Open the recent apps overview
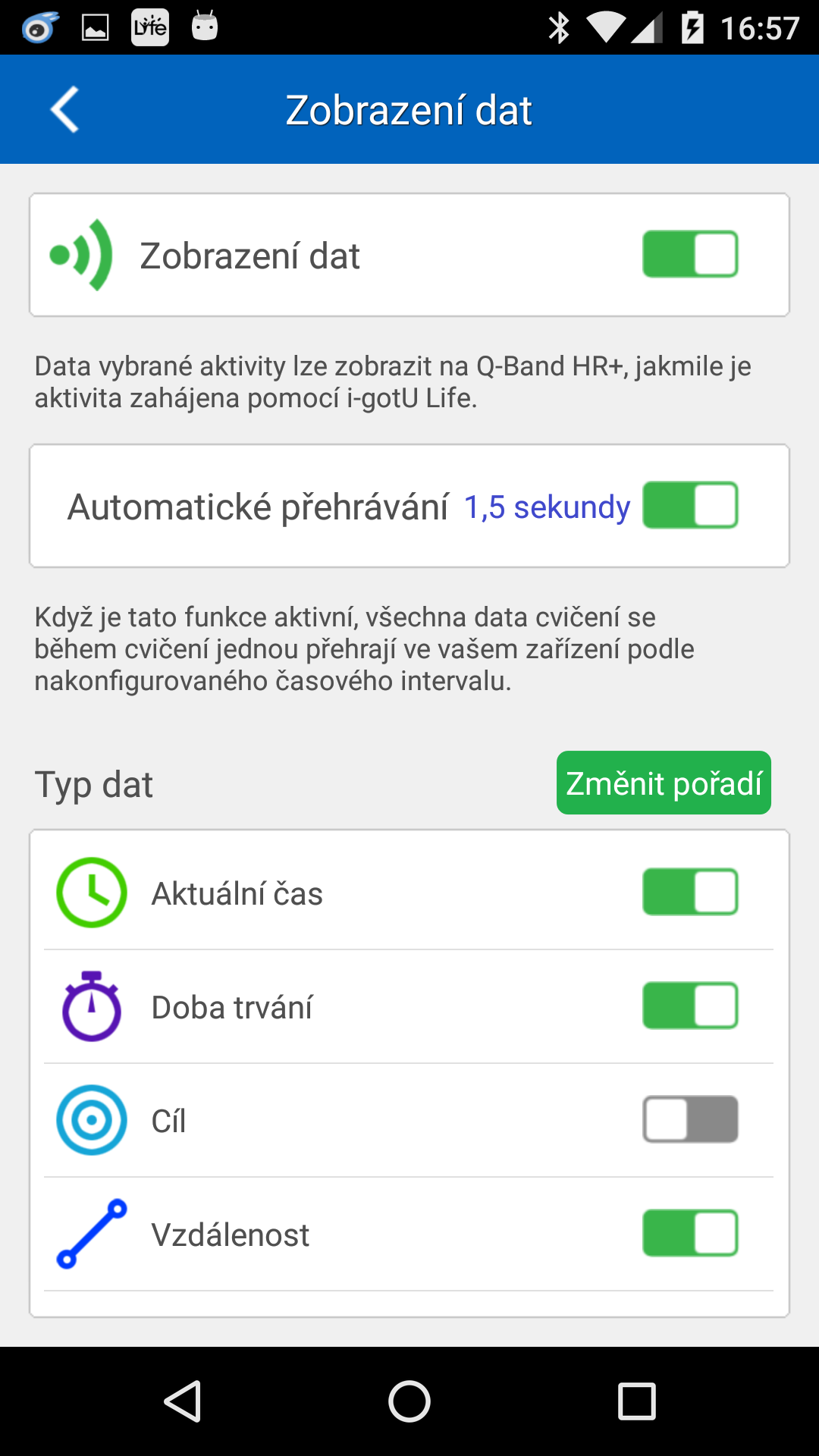Image resolution: width=819 pixels, height=1456 pixels. point(637,1401)
